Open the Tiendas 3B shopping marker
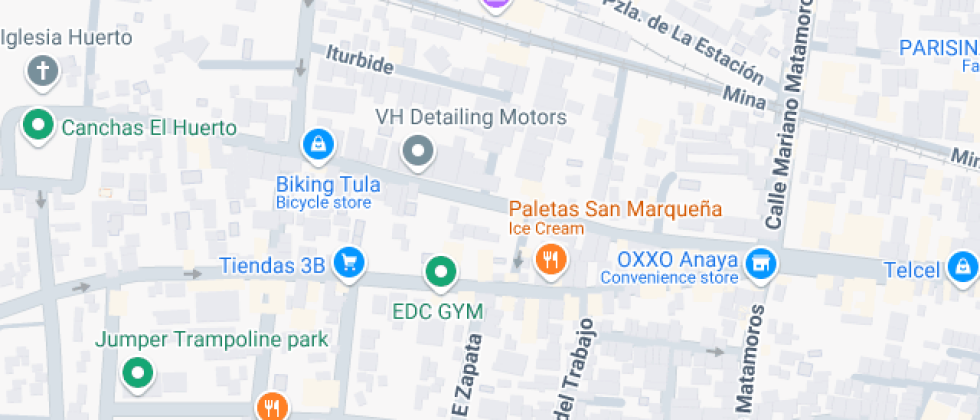 click(x=348, y=264)
